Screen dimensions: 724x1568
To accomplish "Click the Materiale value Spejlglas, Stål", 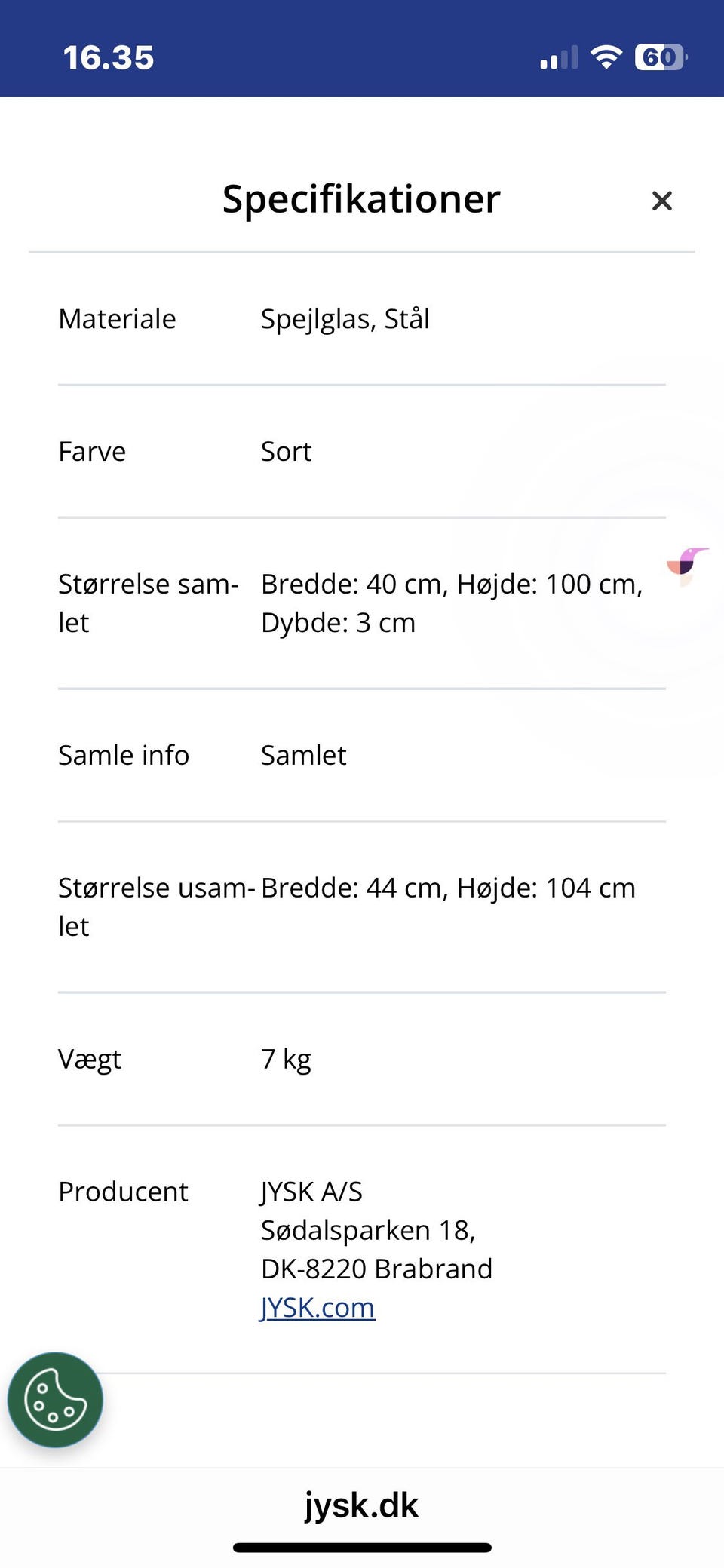I will pyautogui.click(x=345, y=318).
